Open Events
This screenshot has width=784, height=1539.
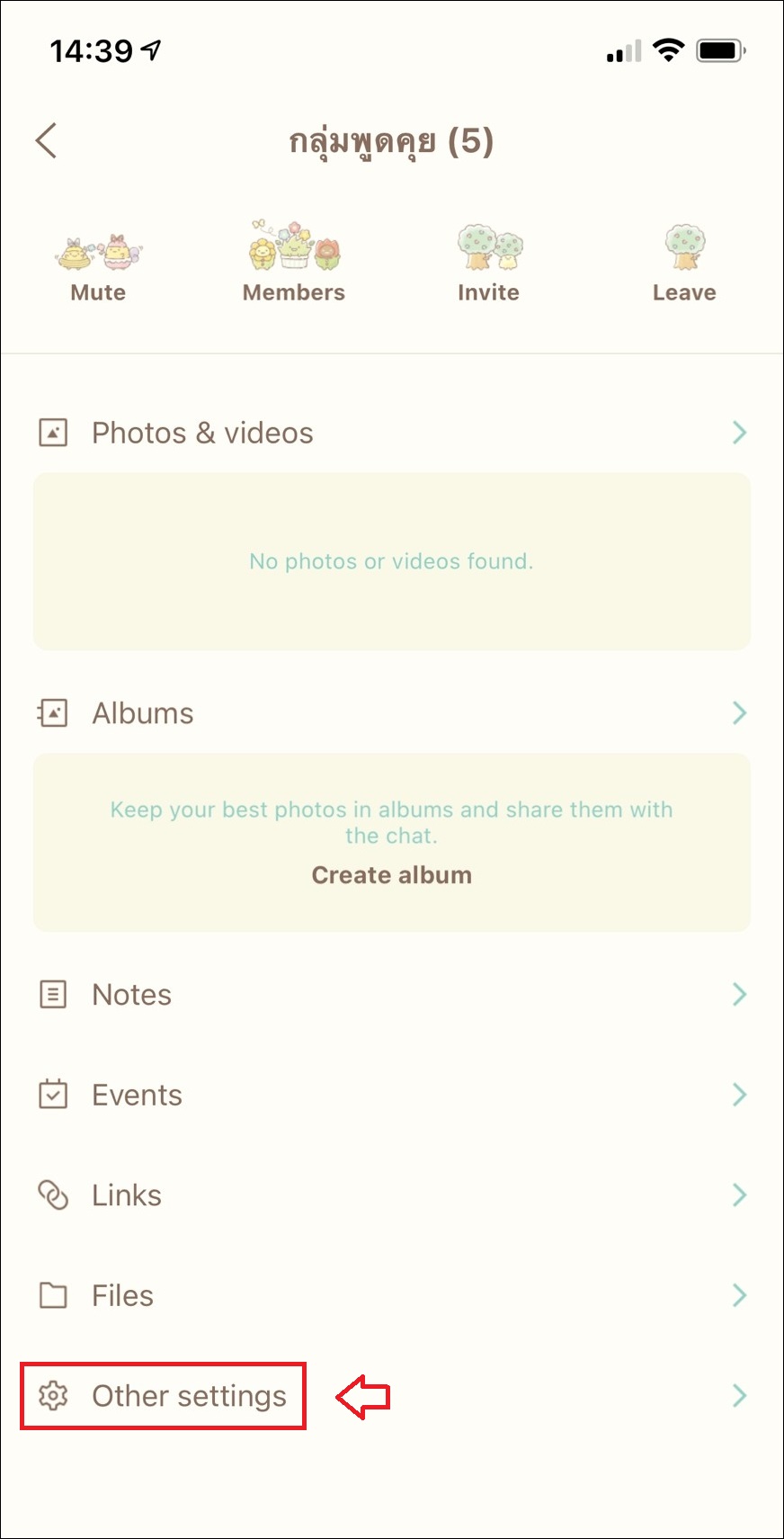coord(392,1095)
